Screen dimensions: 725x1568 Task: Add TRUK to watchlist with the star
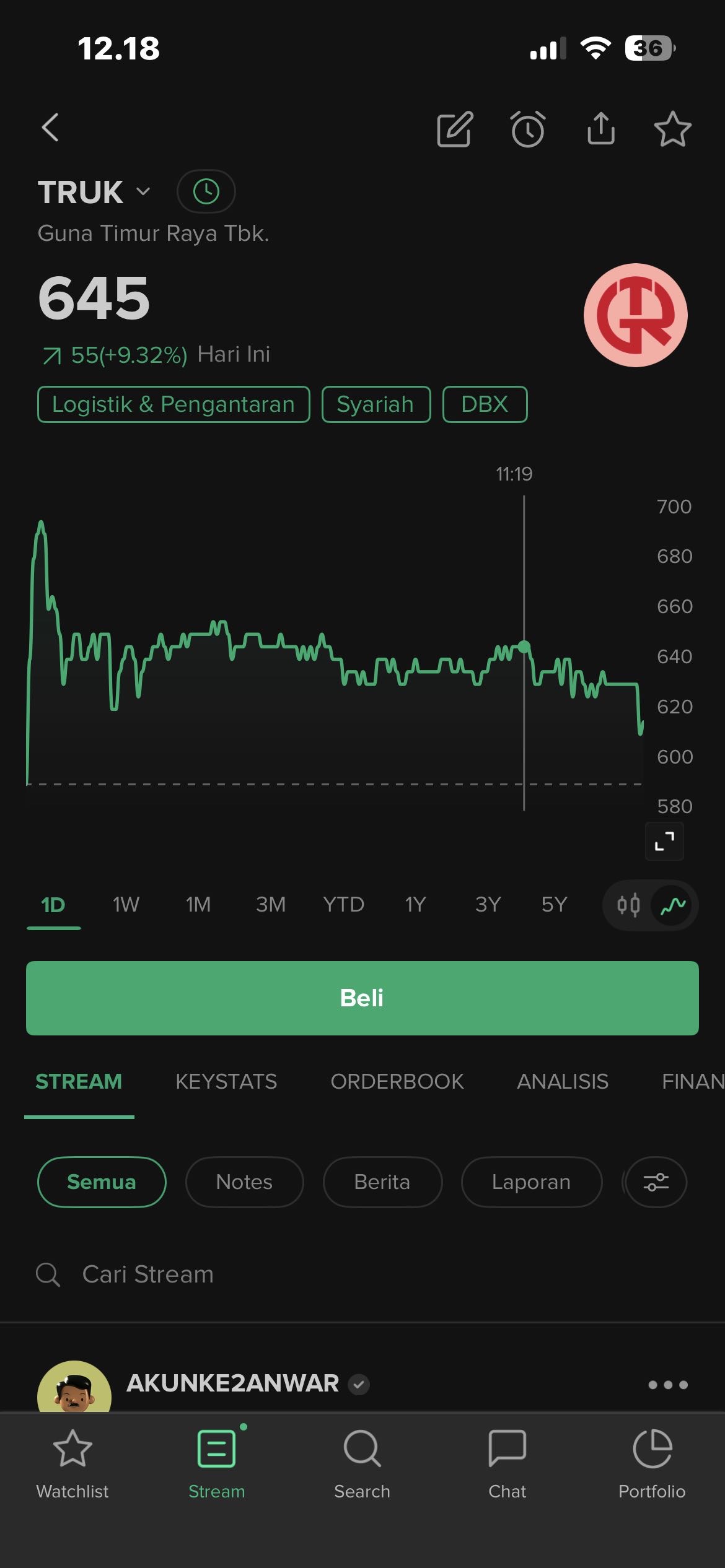(672, 129)
